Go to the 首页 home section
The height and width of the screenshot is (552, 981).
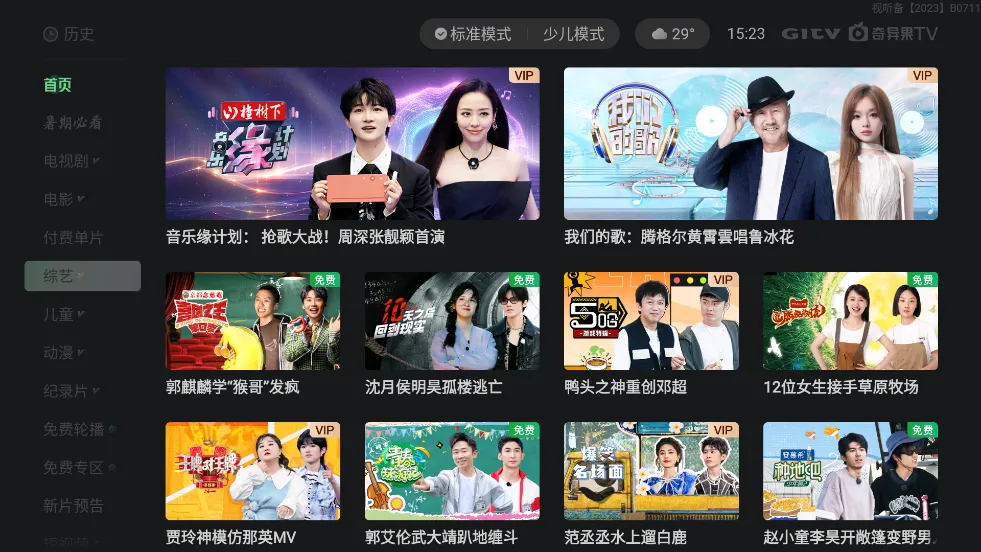(x=58, y=85)
